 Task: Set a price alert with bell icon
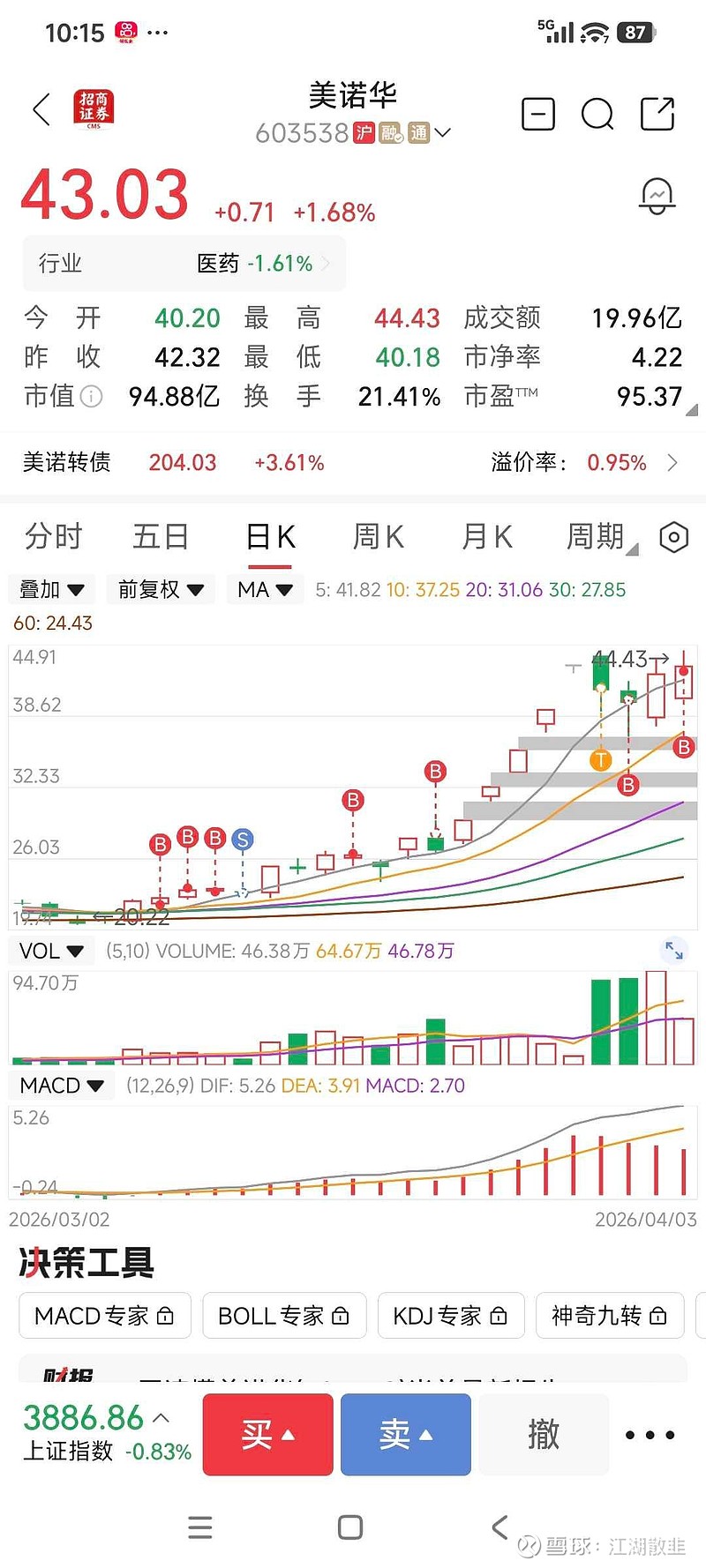(x=657, y=196)
